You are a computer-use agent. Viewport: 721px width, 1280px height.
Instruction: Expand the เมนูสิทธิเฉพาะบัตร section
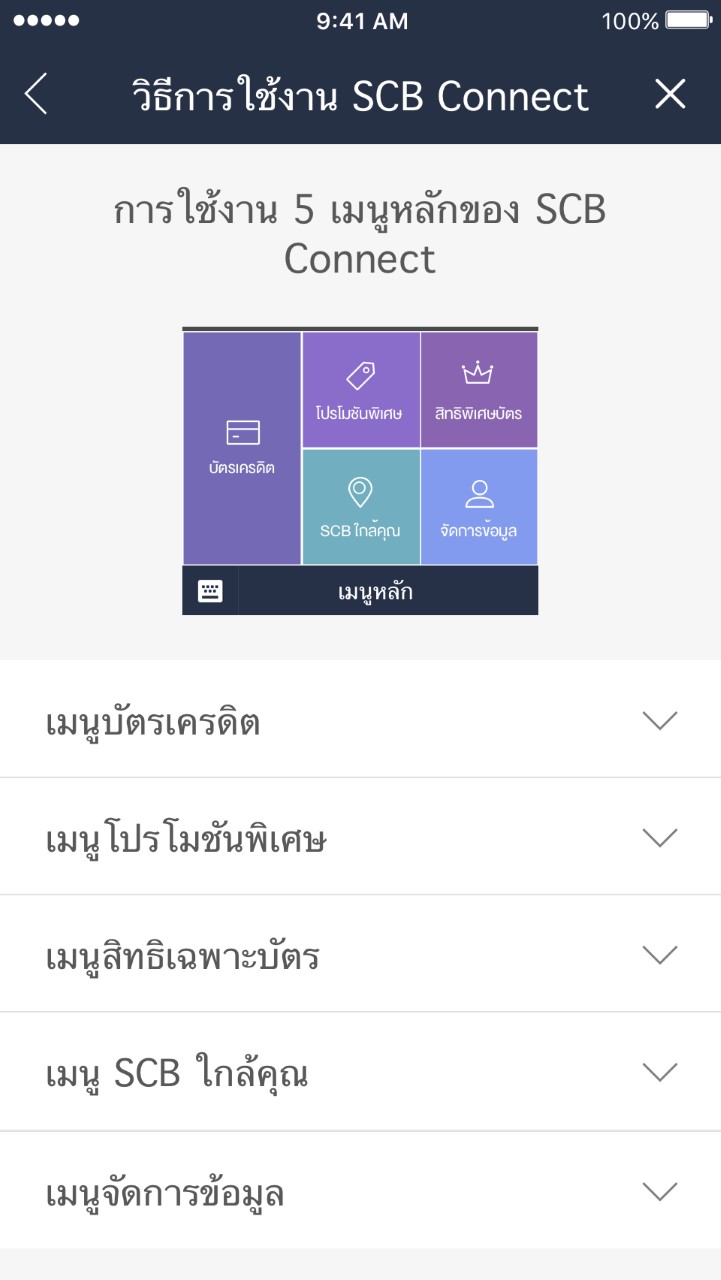[x=360, y=954]
